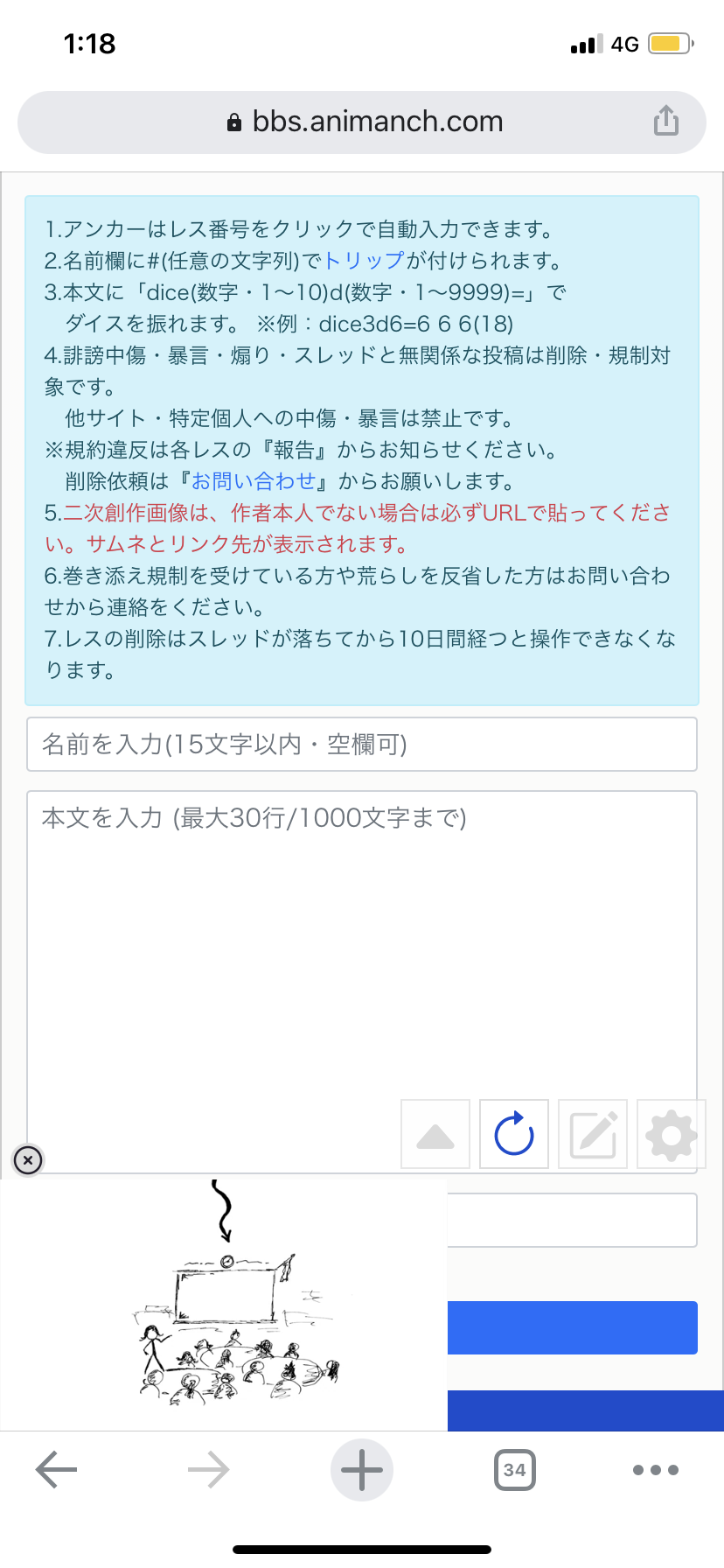
Task: Open a new browser tab
Action: (x=362, y=1470)
